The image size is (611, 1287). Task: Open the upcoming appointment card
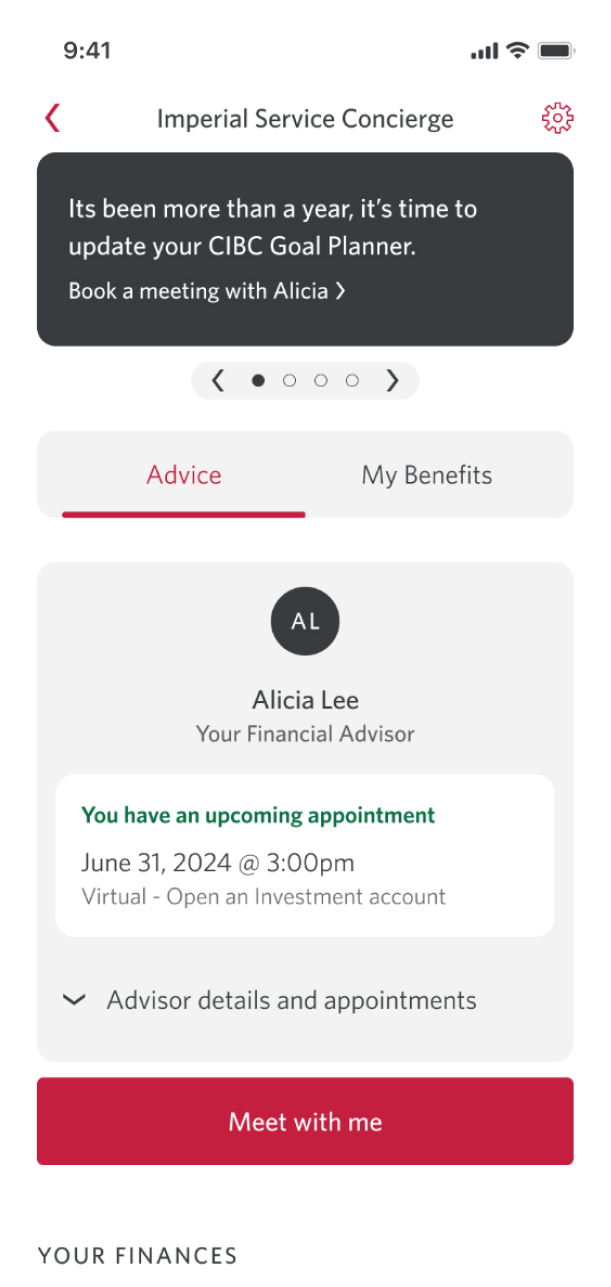coord(305,855)
